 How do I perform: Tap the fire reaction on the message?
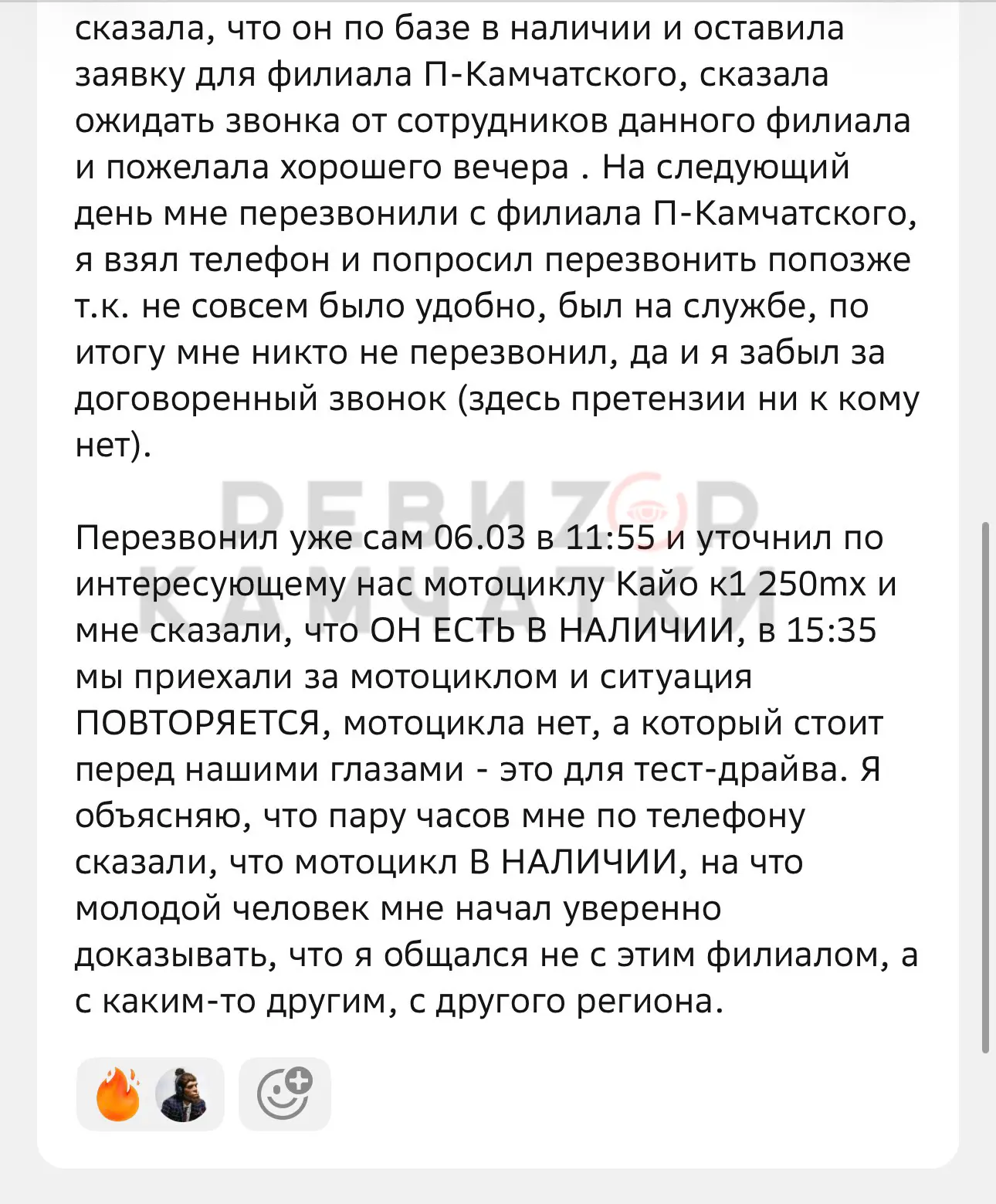(150, 1094)
